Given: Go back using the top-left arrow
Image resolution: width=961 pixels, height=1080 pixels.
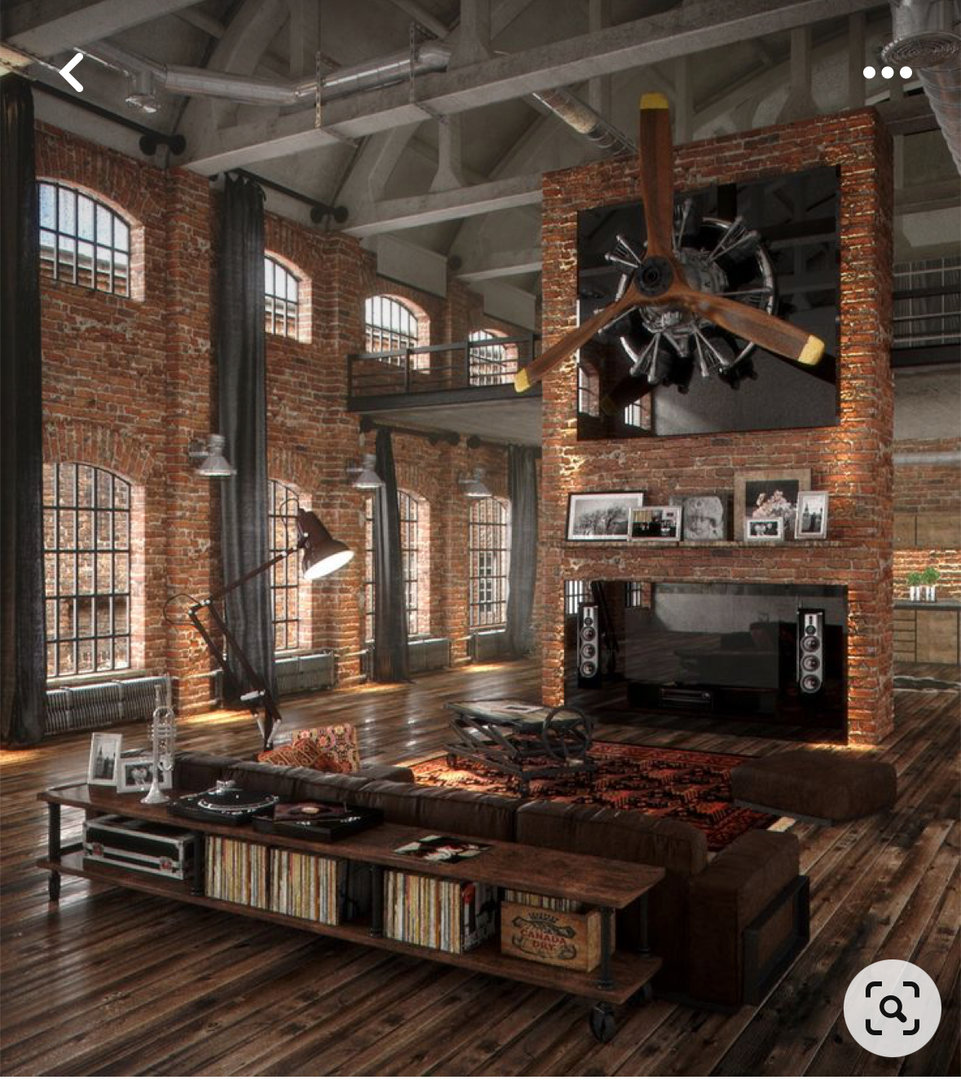Looking at the screenshot, I should click(71, 73).
